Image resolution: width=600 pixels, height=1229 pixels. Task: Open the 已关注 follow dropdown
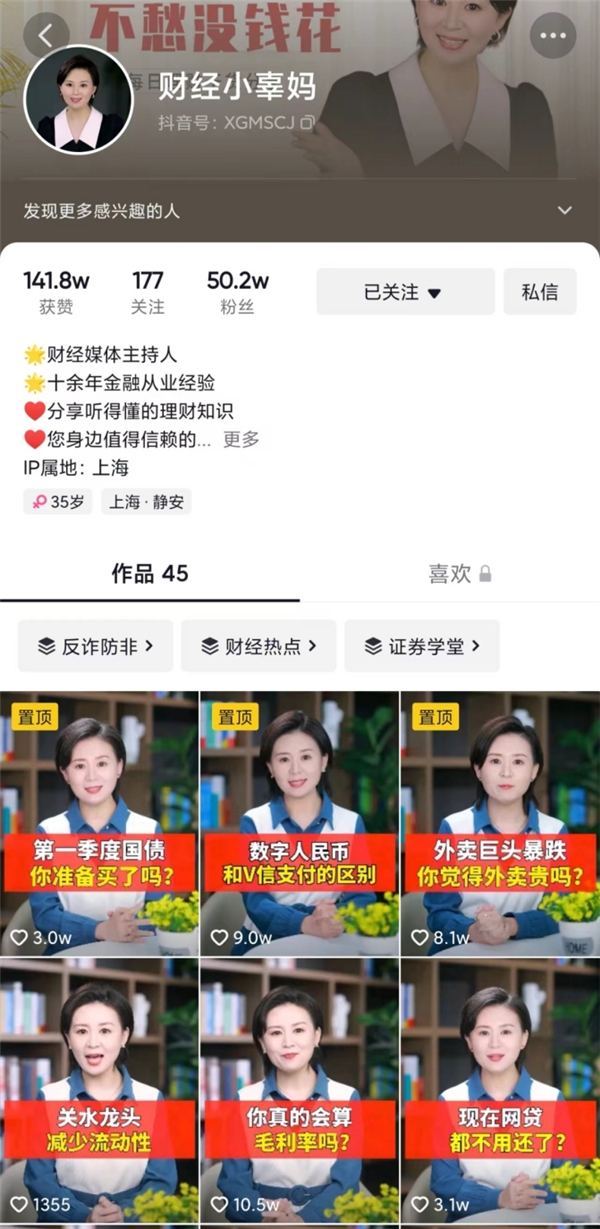(x=405, y=292)
